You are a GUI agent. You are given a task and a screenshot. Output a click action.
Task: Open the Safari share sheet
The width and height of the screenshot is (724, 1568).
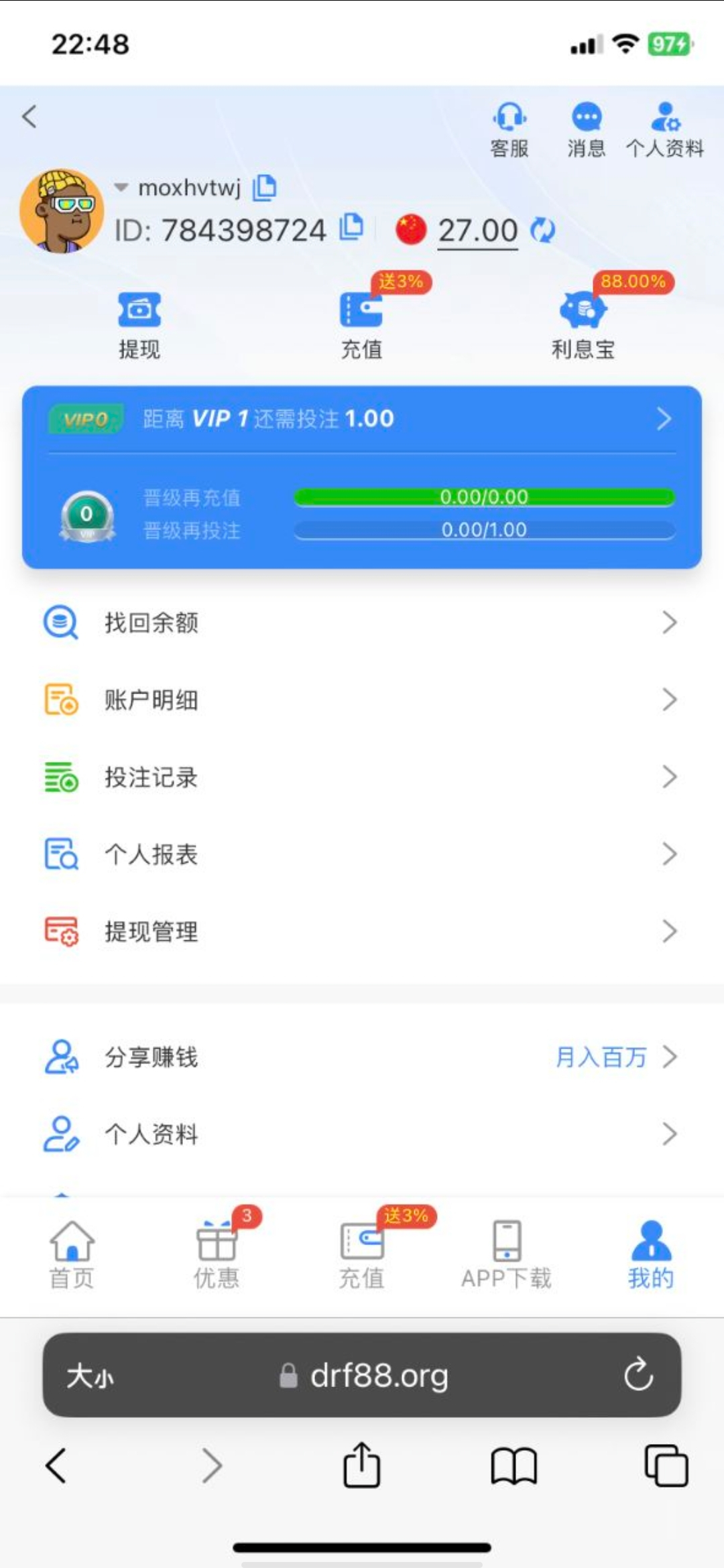[362, 1465]
